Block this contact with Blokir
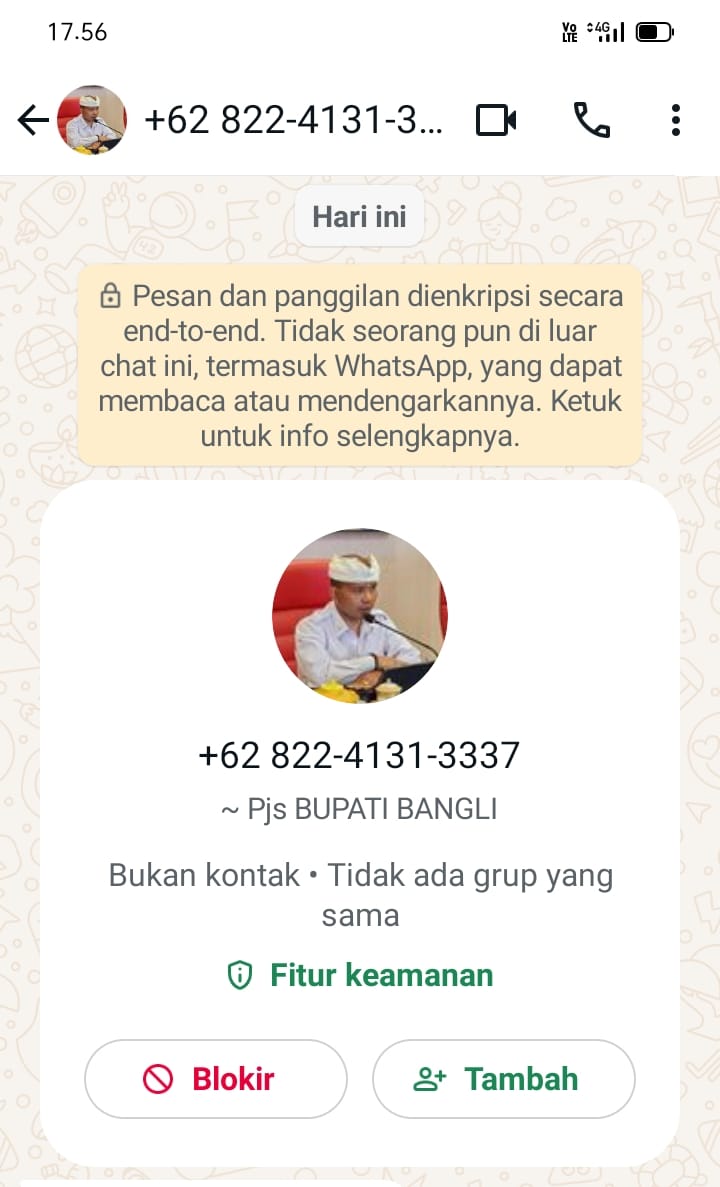This screenshot has width=720, height=1187. (x=215, y=1079)
